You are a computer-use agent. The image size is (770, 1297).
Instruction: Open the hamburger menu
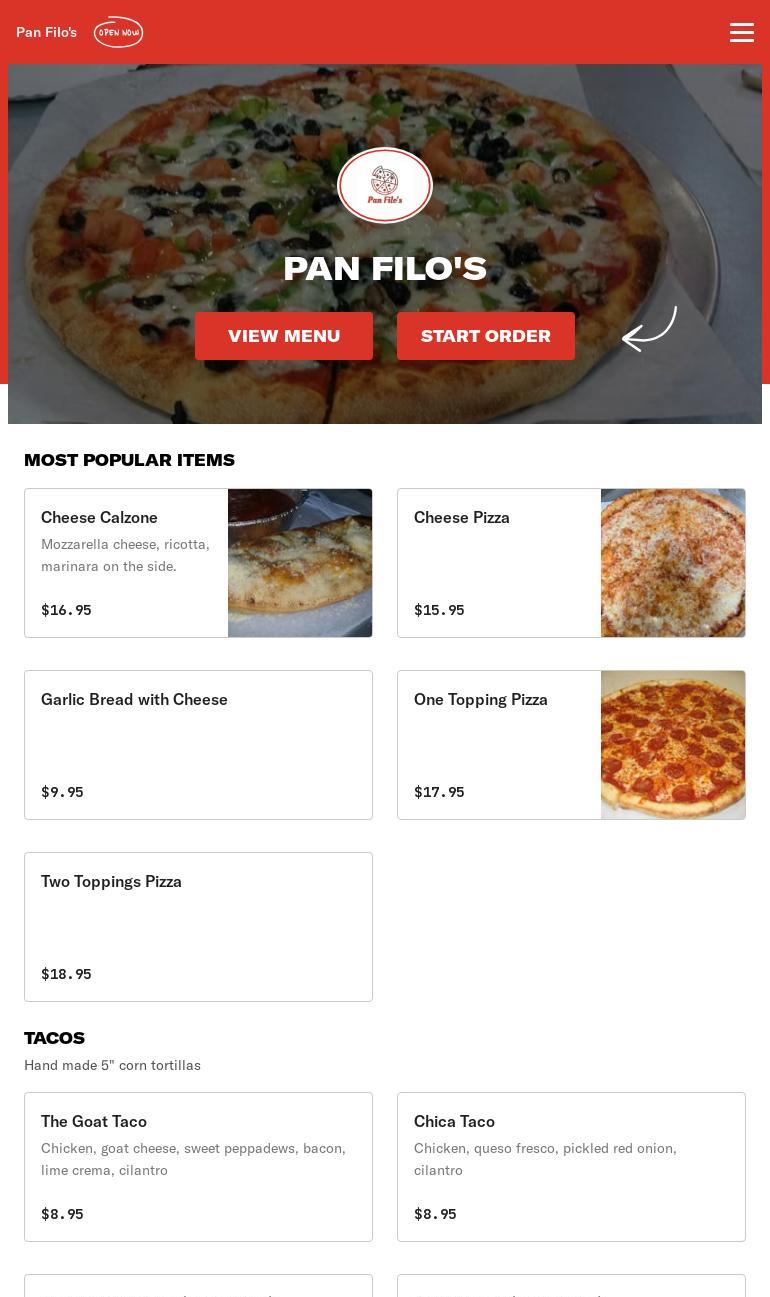pos(741,32)
